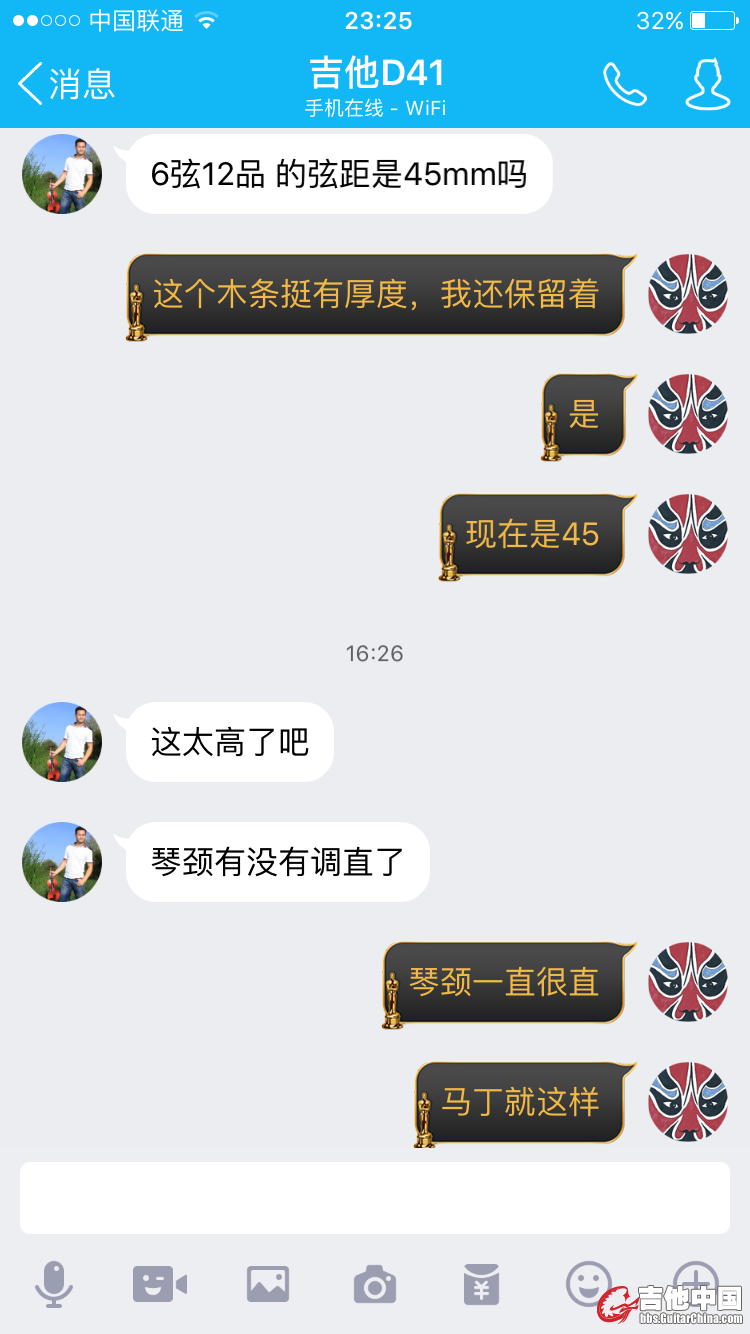Open the emoji picker

click(x=588, y=1283)
